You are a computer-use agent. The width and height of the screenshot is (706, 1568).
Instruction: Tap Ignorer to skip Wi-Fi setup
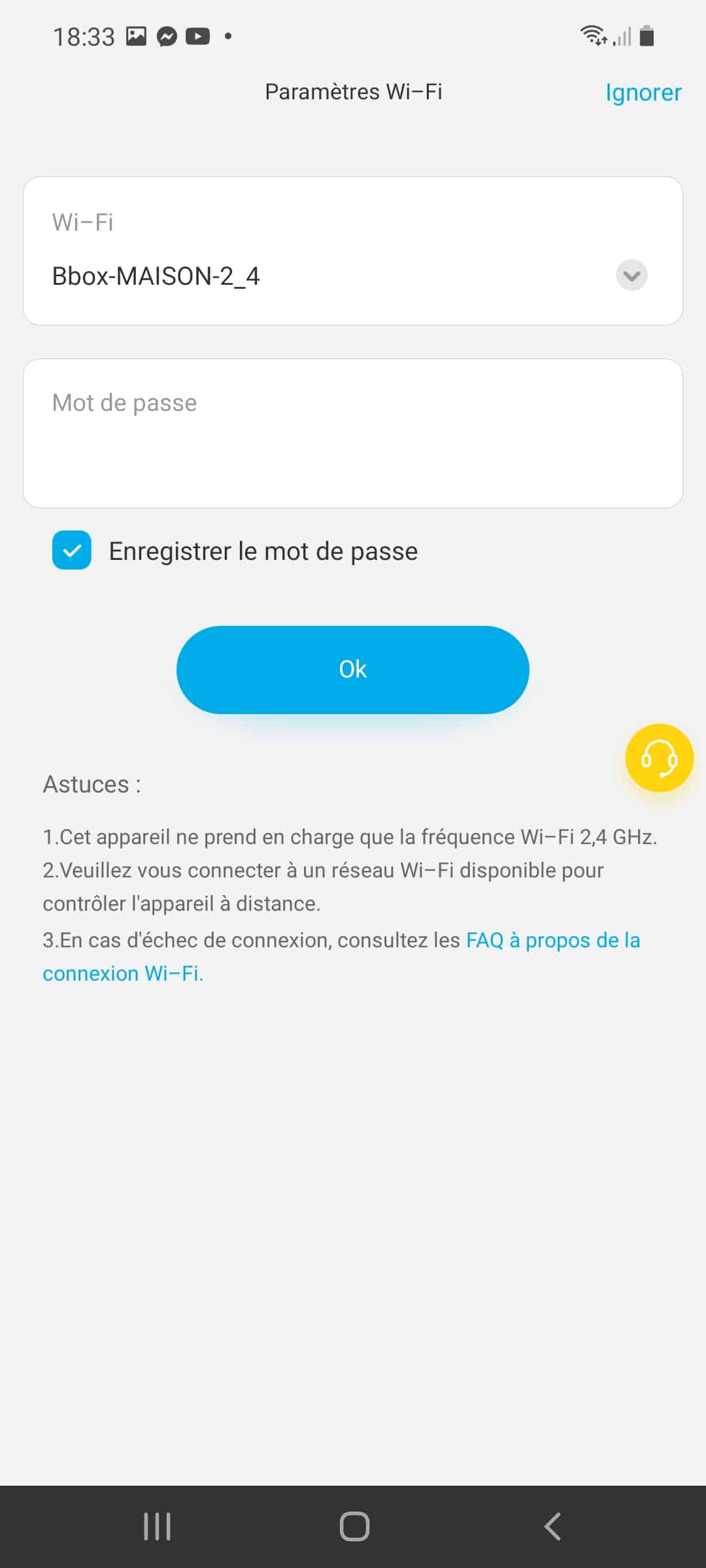pos(643,93)
